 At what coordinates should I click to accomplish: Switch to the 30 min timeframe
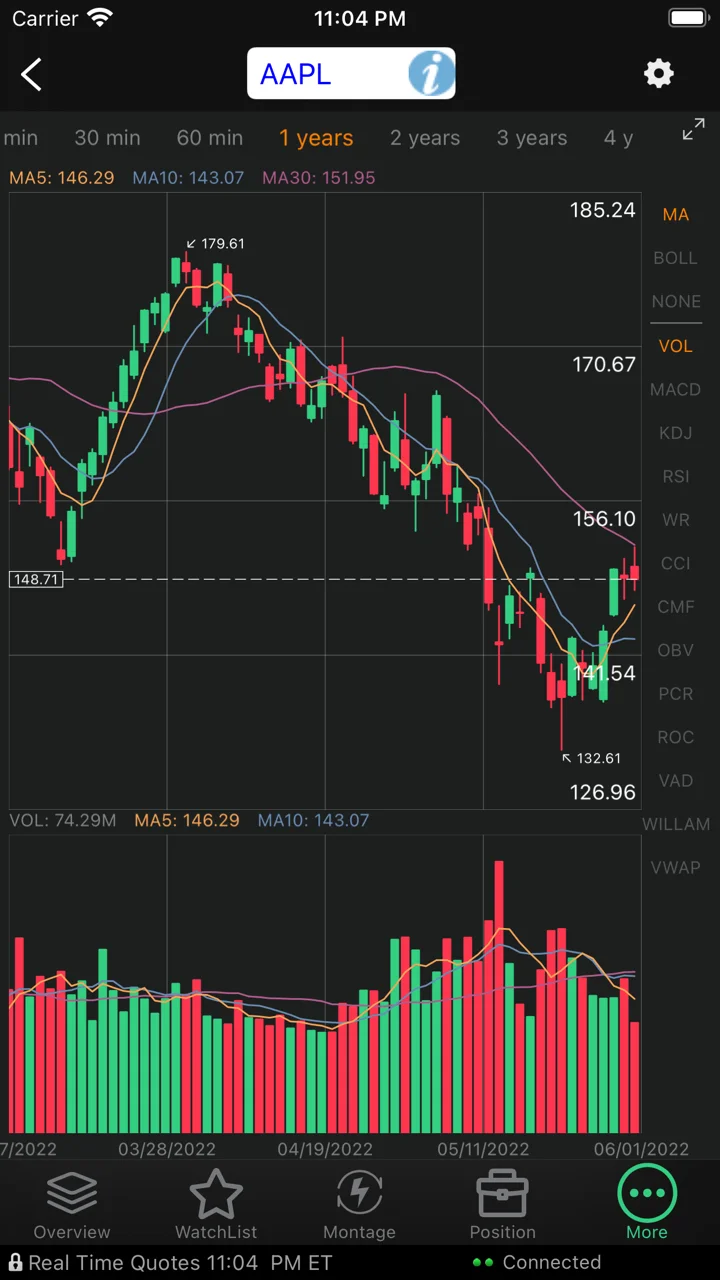point(108,138)
